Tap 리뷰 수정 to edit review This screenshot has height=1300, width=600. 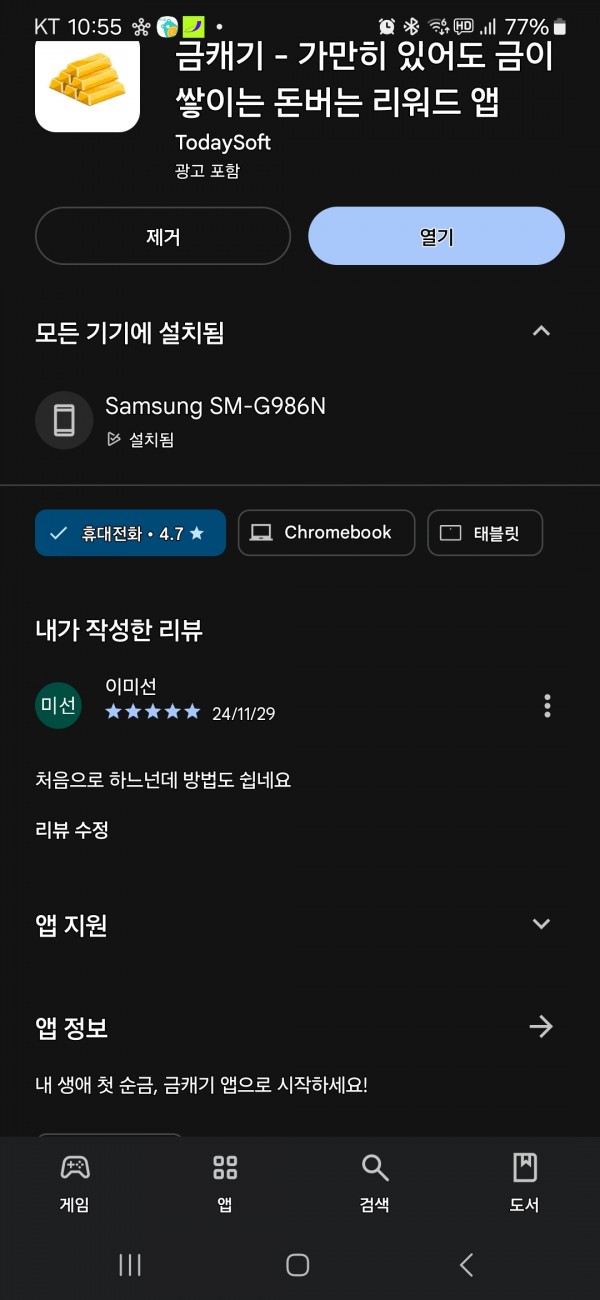click(72, 830)
